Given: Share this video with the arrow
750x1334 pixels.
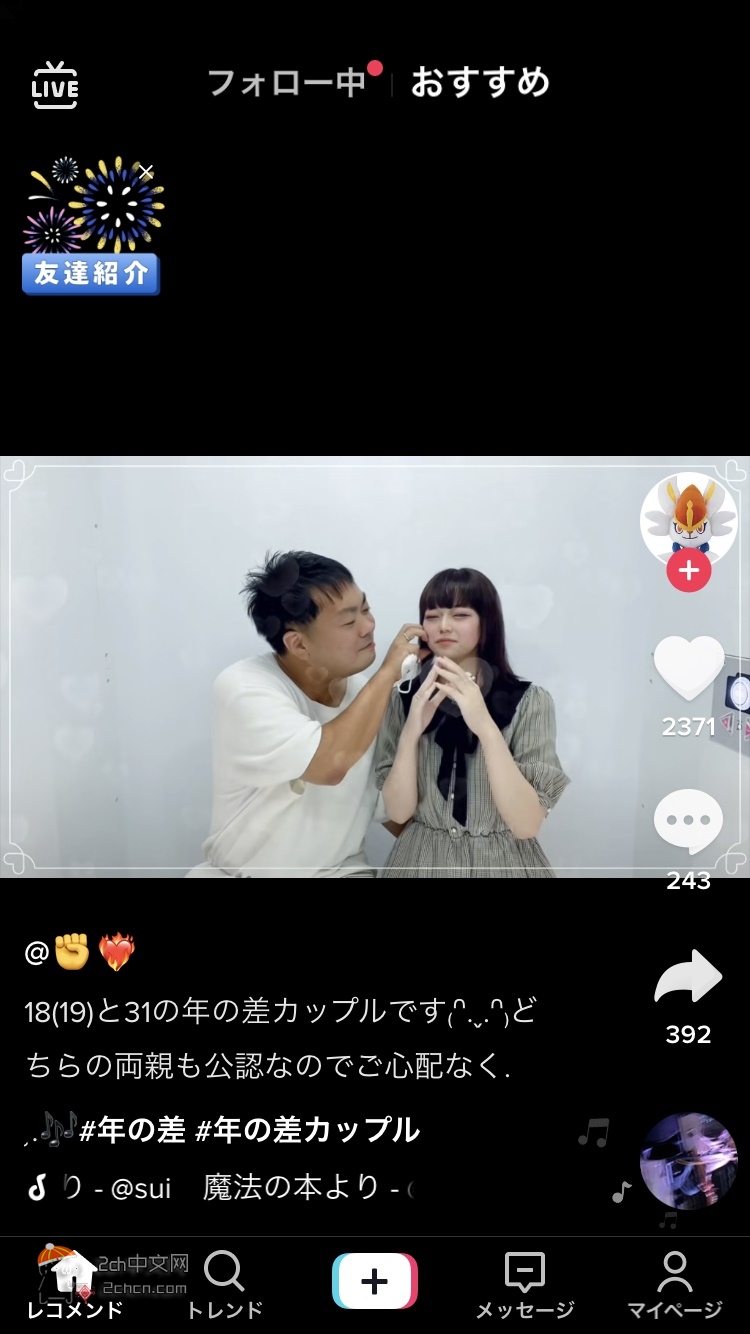Looking at the screenshot, I should coord(688,978).
